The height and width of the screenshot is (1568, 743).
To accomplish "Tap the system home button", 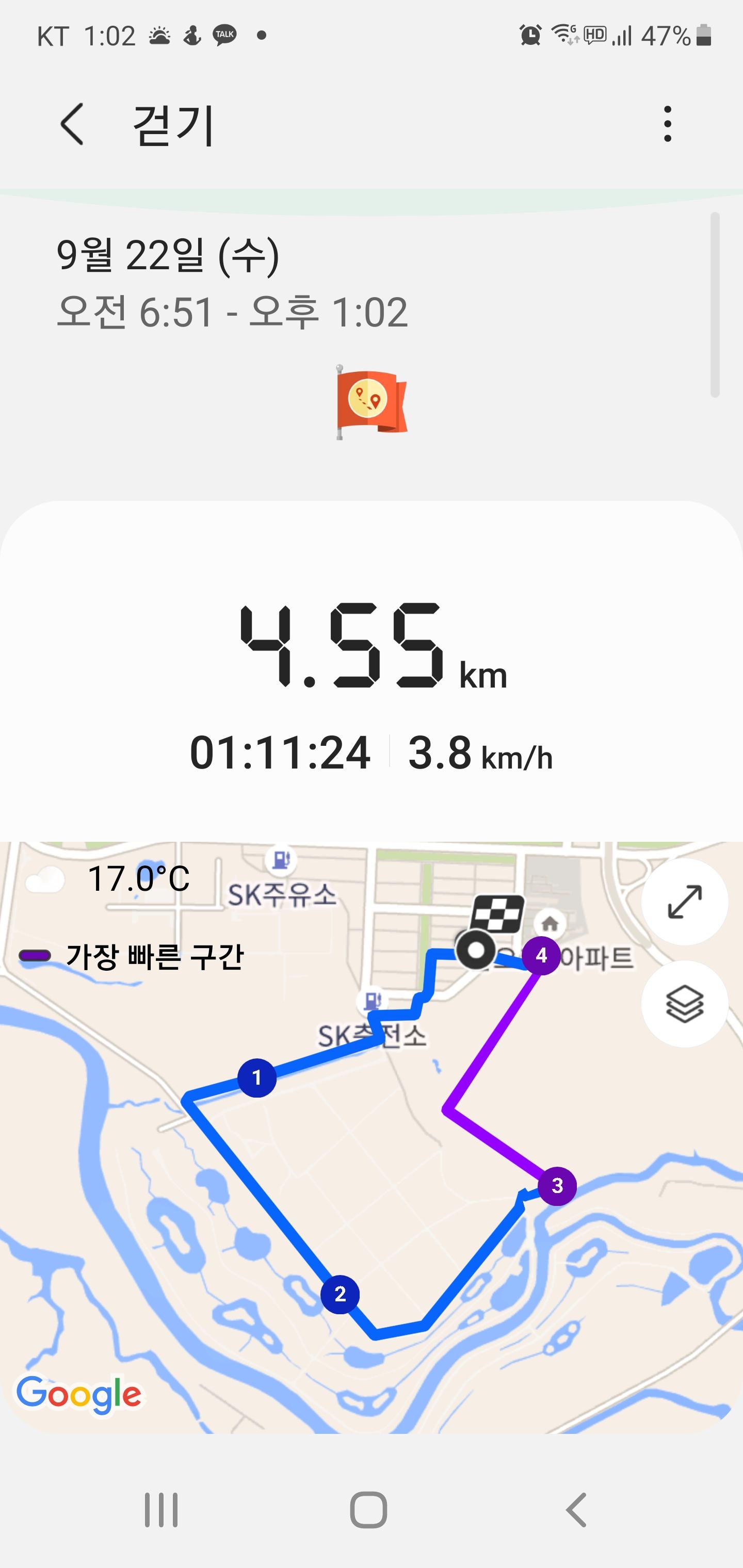I will (x=368, y=1510).
